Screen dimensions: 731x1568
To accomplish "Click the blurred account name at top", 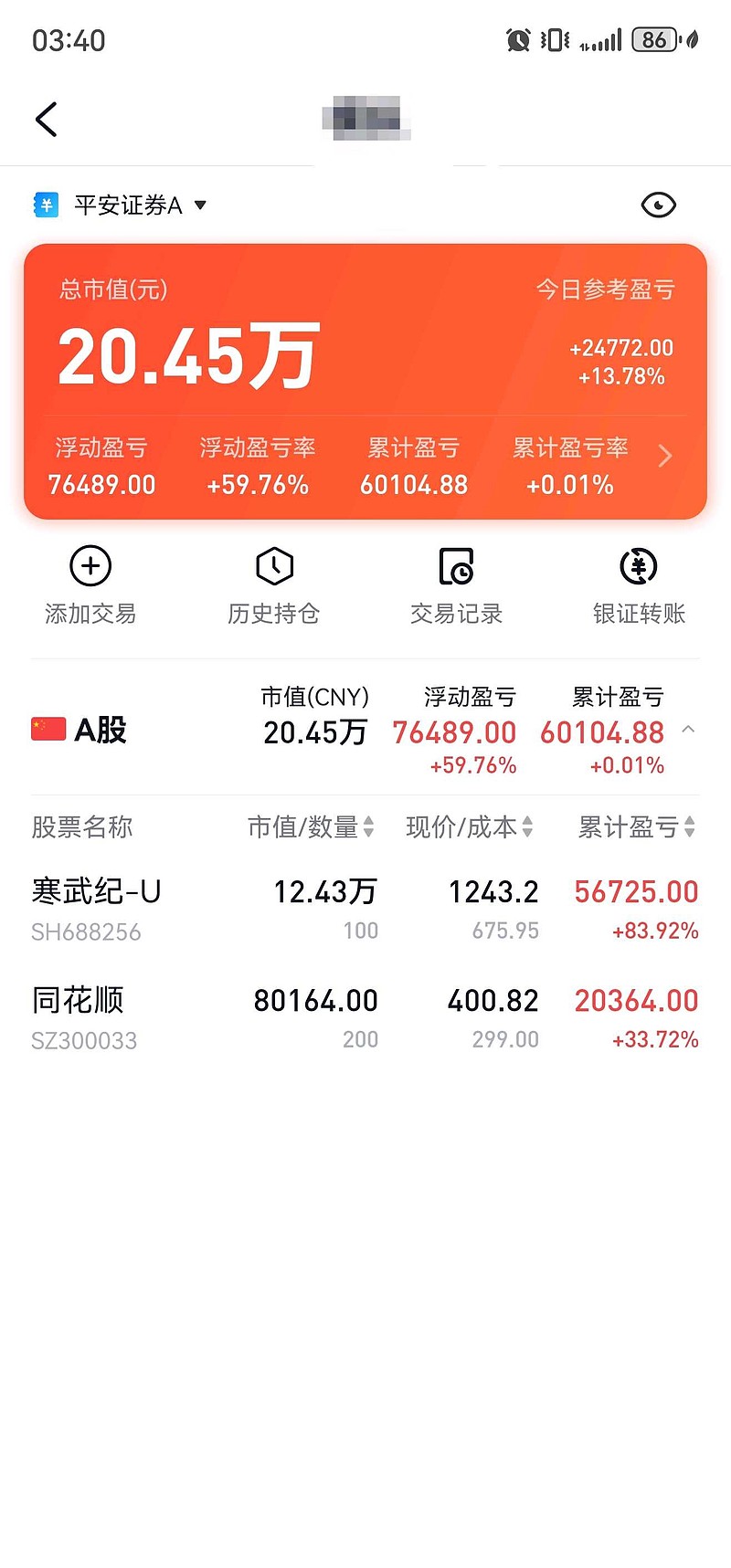I will click(x=365, y=119).
